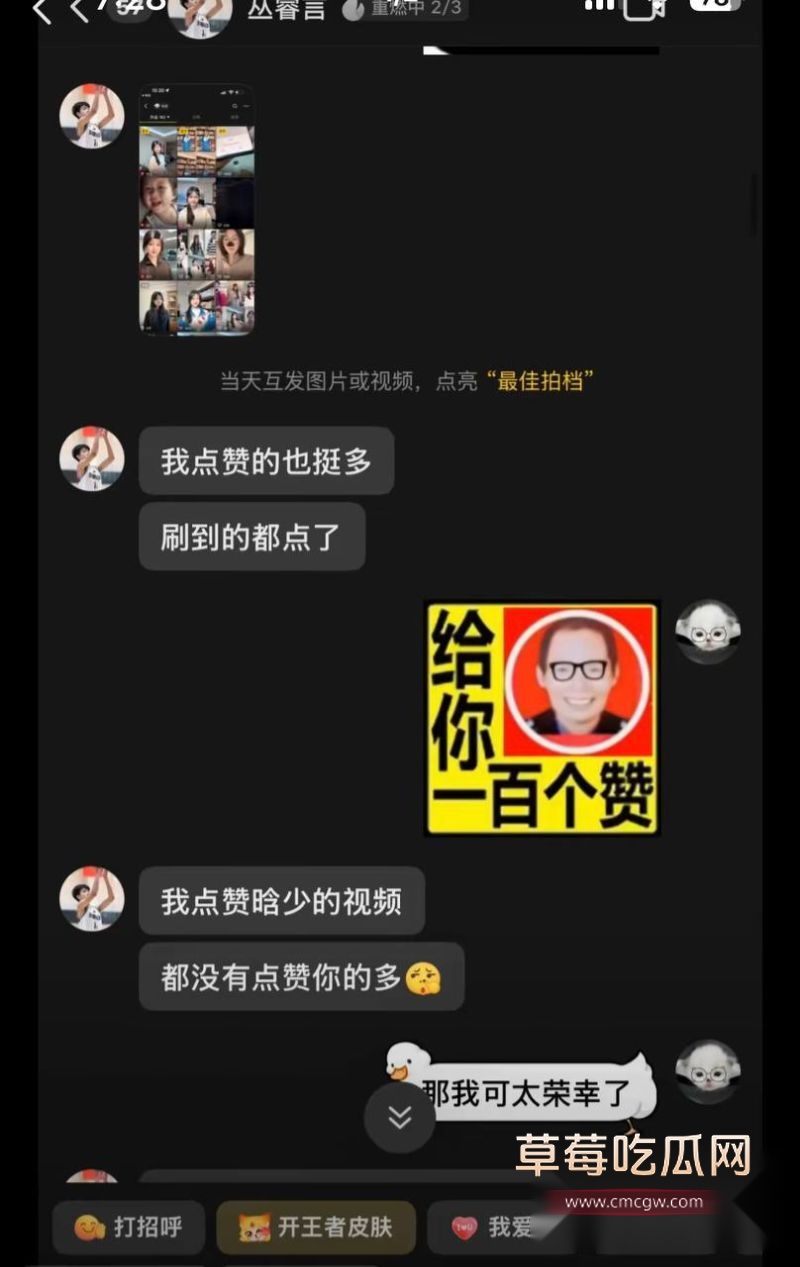Tap the smiley icon on the 打招呼 chip

[88, 1228]
